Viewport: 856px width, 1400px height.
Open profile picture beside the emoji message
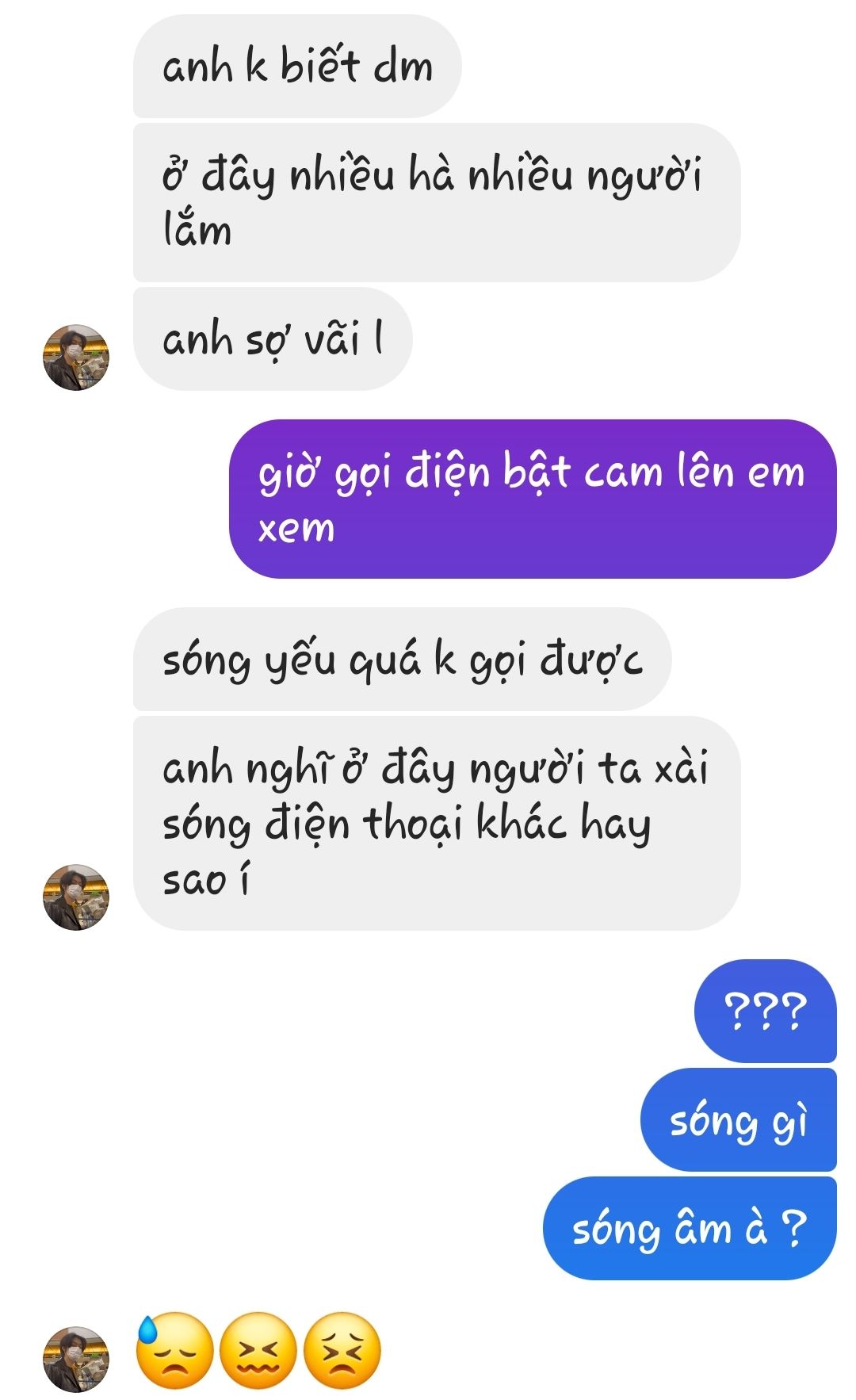click(x=76, y=1360)
